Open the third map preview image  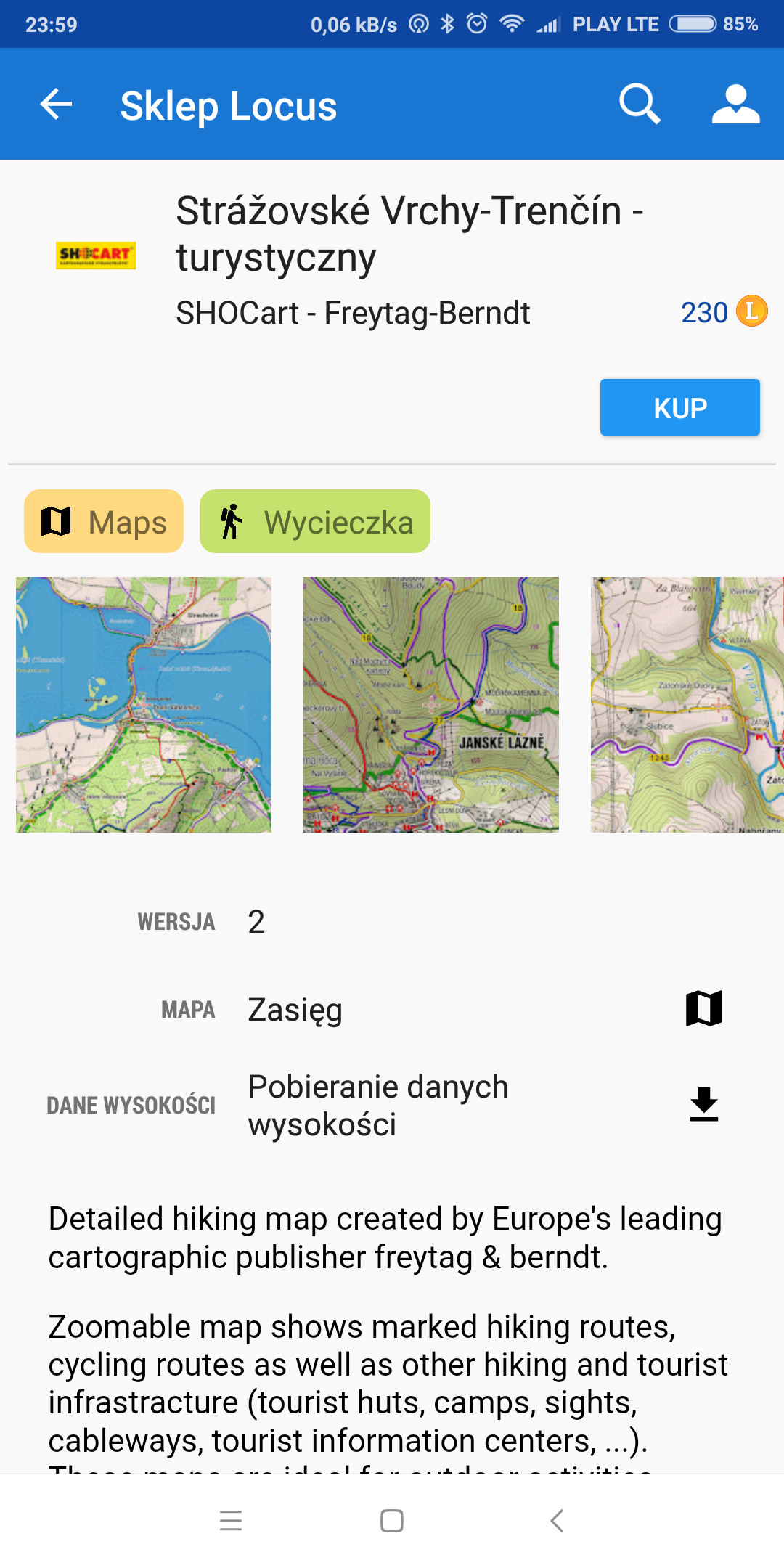687,705
